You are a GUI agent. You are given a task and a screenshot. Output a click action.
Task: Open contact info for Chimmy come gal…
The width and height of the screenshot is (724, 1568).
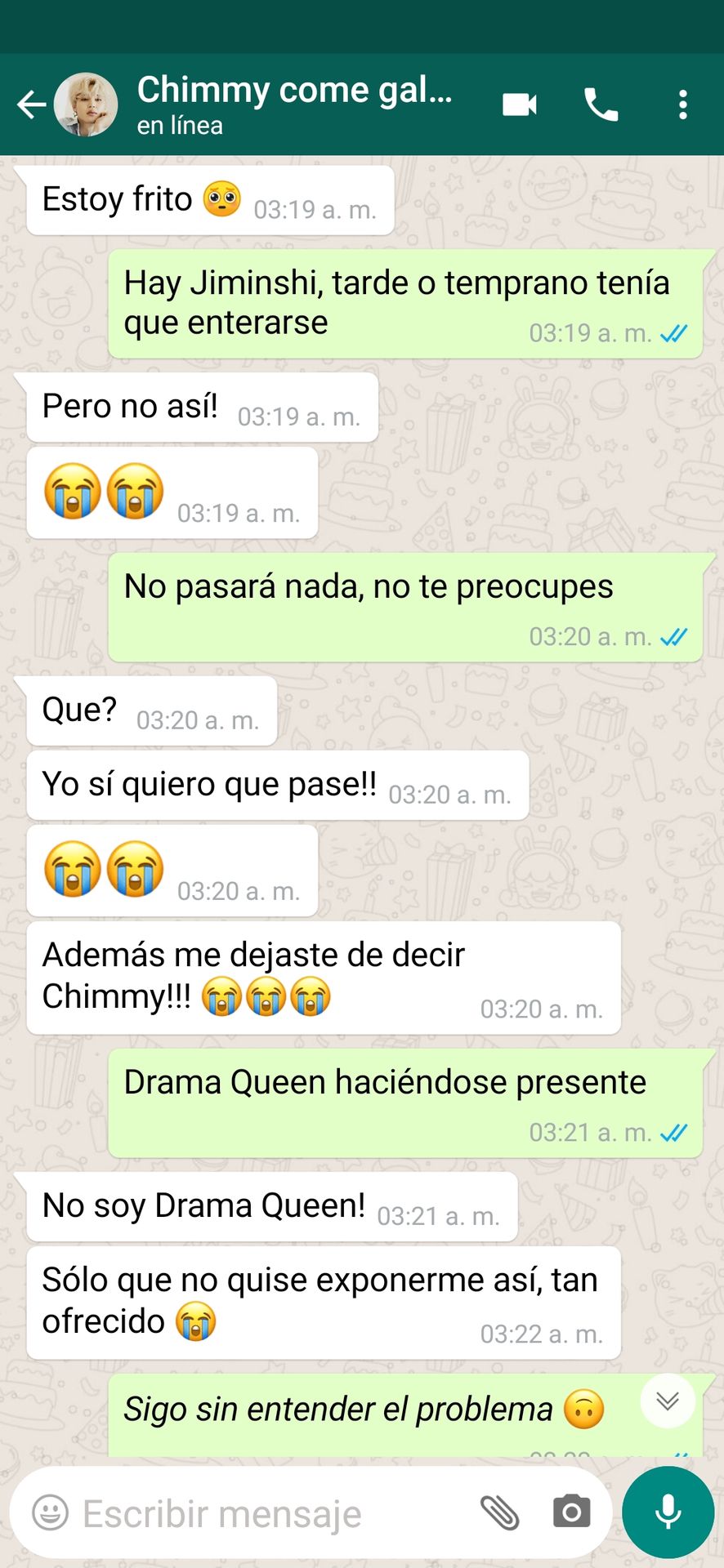click(294, 105)
